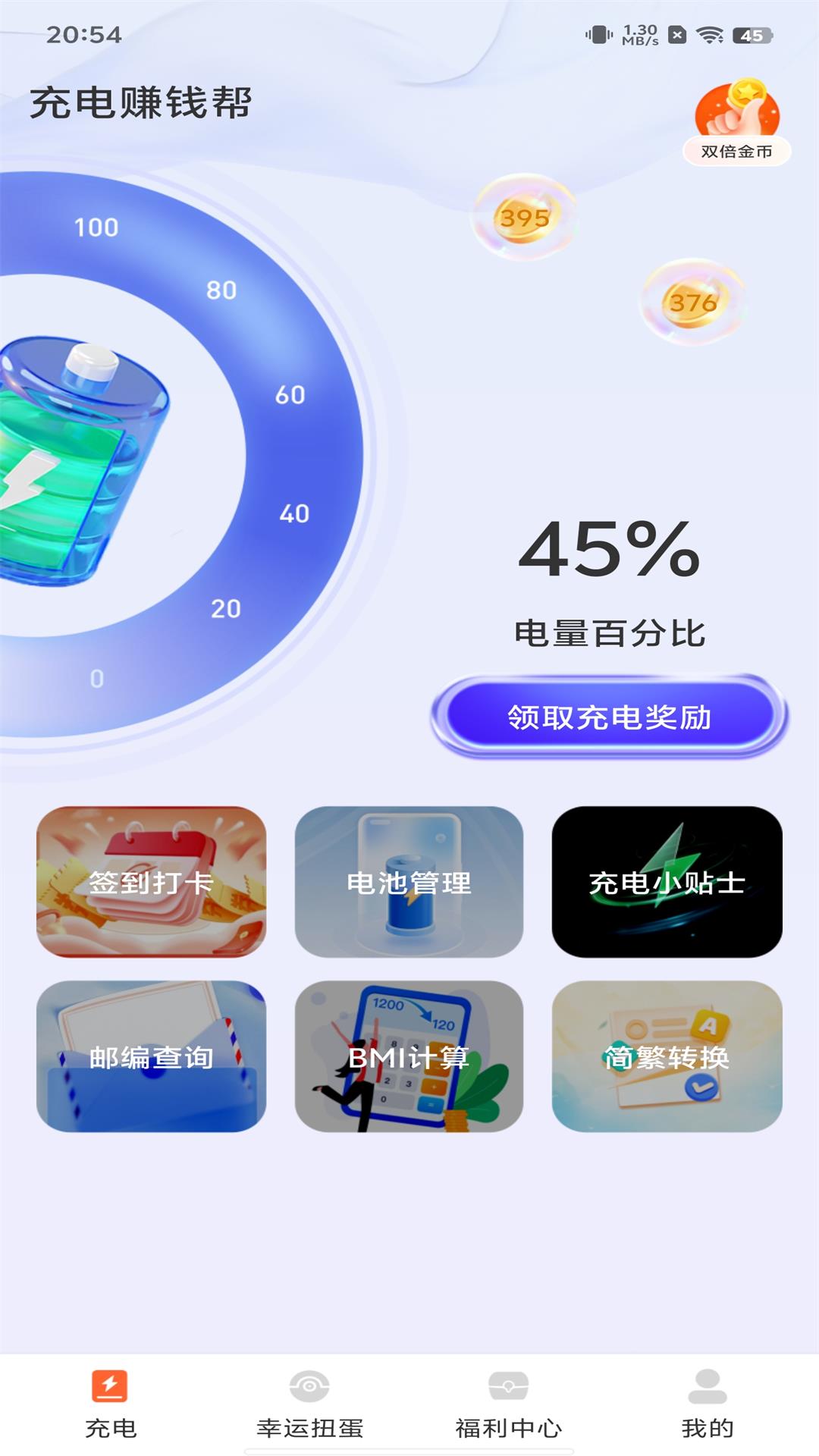Switch to the 充电 tab
Viewport: 819px width, 1456px height.
tap(110, 1404)
